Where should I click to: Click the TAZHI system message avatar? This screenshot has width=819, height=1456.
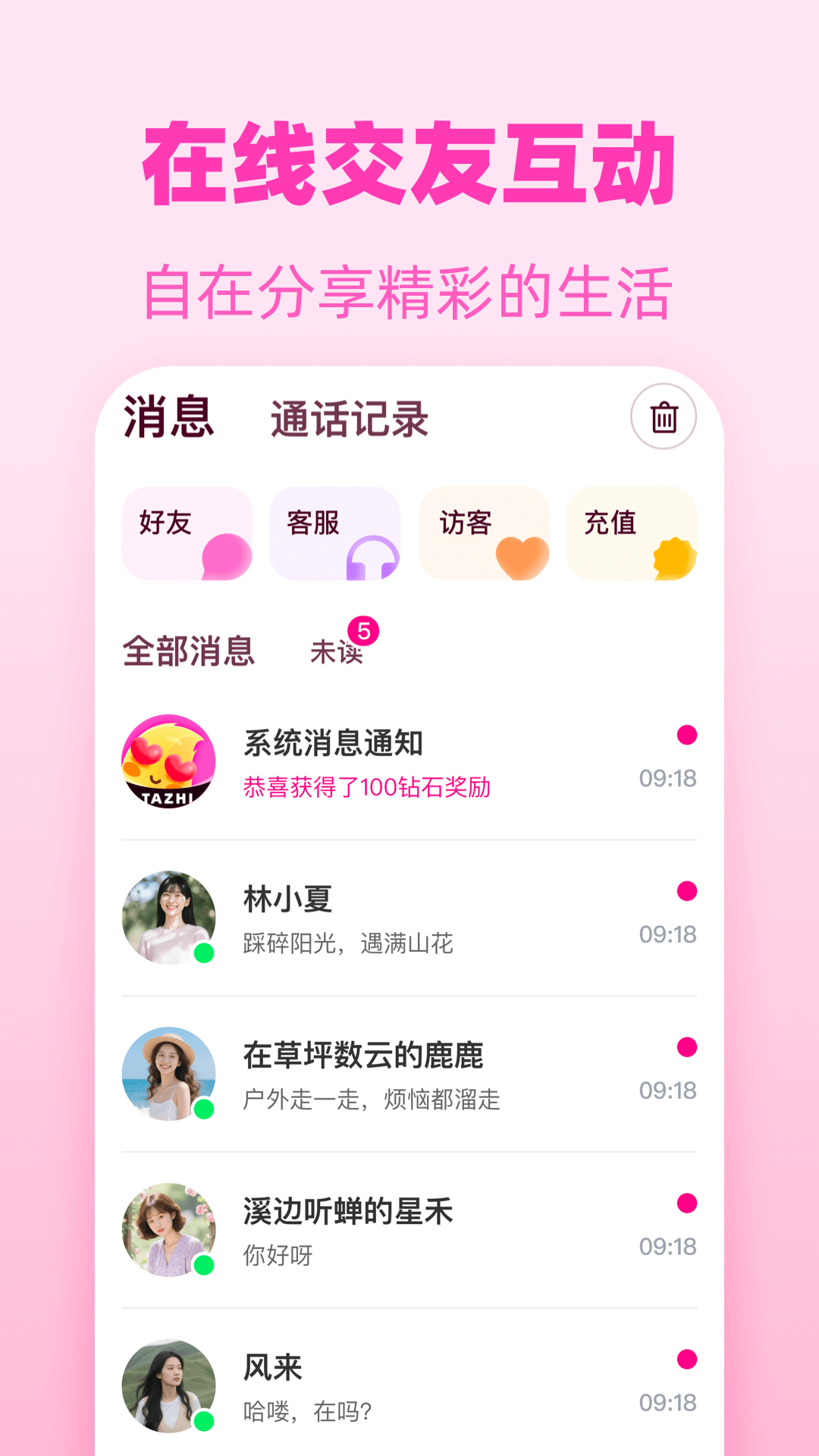pos(169,761)
